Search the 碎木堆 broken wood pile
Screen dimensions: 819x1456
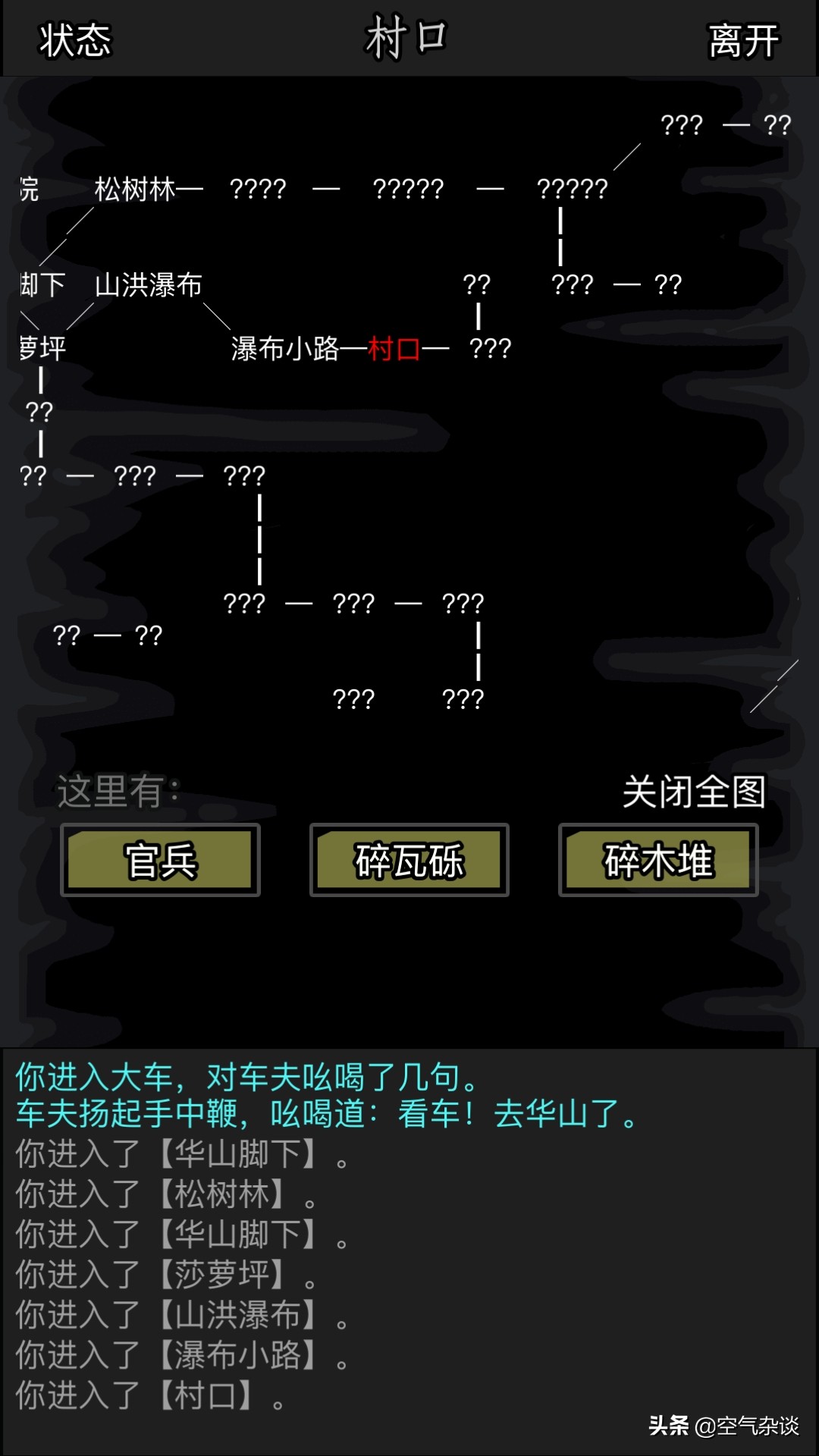pos(657,861)
